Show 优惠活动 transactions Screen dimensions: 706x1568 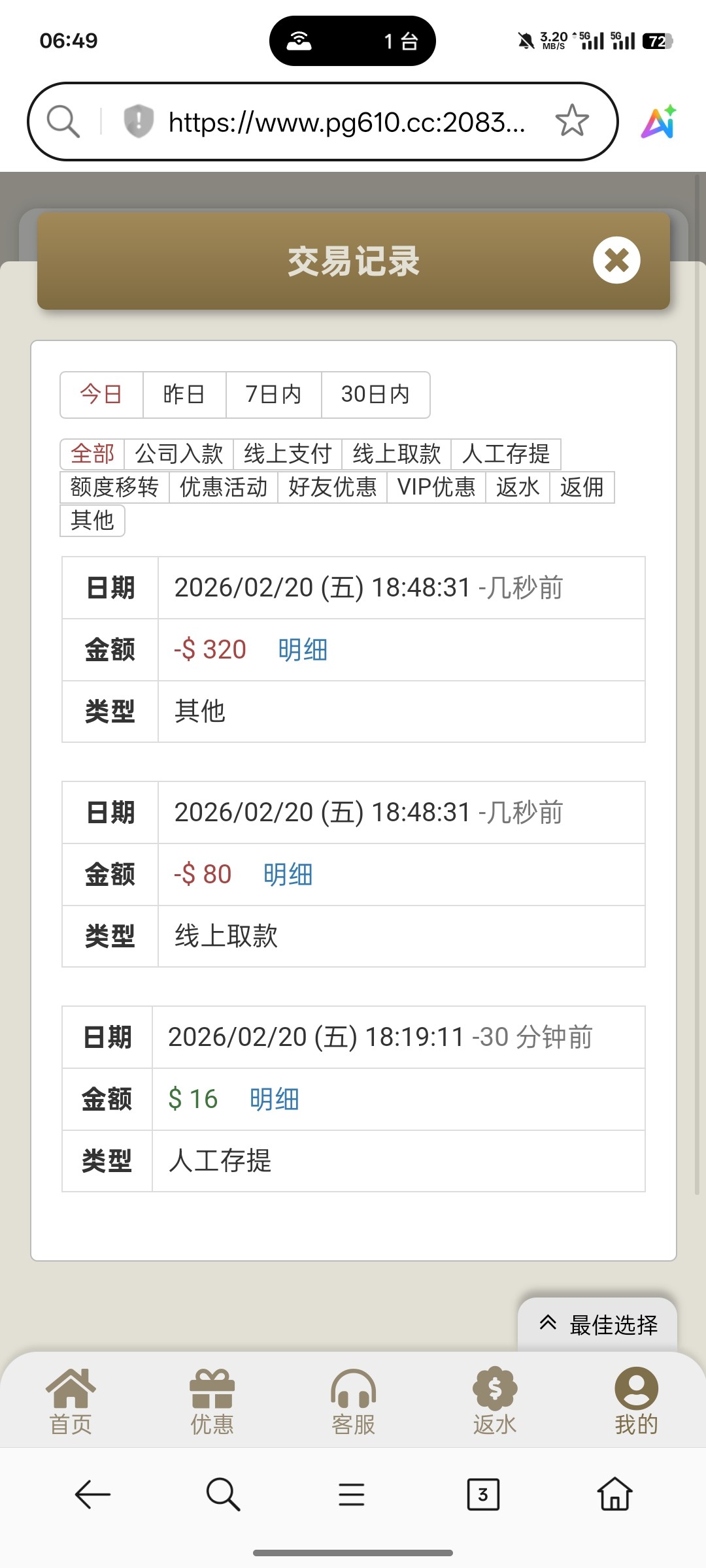pos(224,487)
